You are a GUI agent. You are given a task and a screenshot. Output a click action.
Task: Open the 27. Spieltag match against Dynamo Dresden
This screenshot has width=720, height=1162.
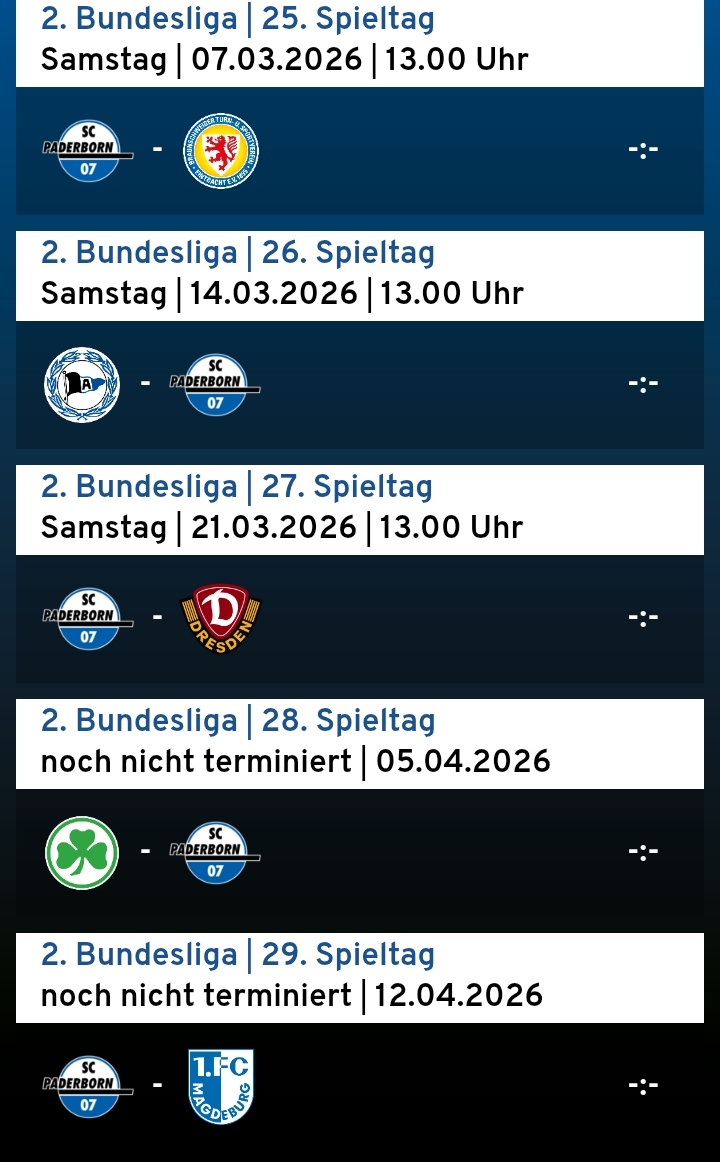click(x=360, y=619)
